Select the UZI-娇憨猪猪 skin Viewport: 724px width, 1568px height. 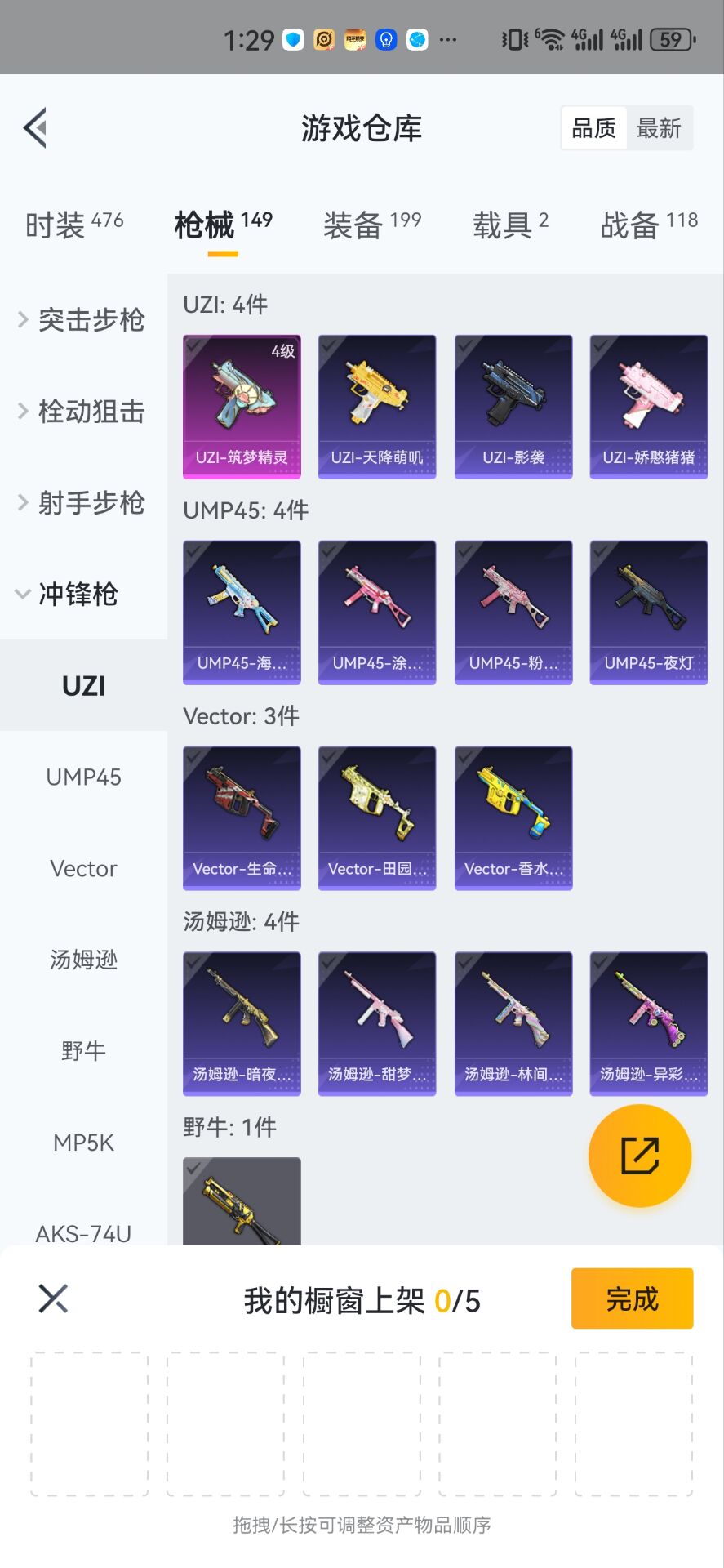click(648, 406)
